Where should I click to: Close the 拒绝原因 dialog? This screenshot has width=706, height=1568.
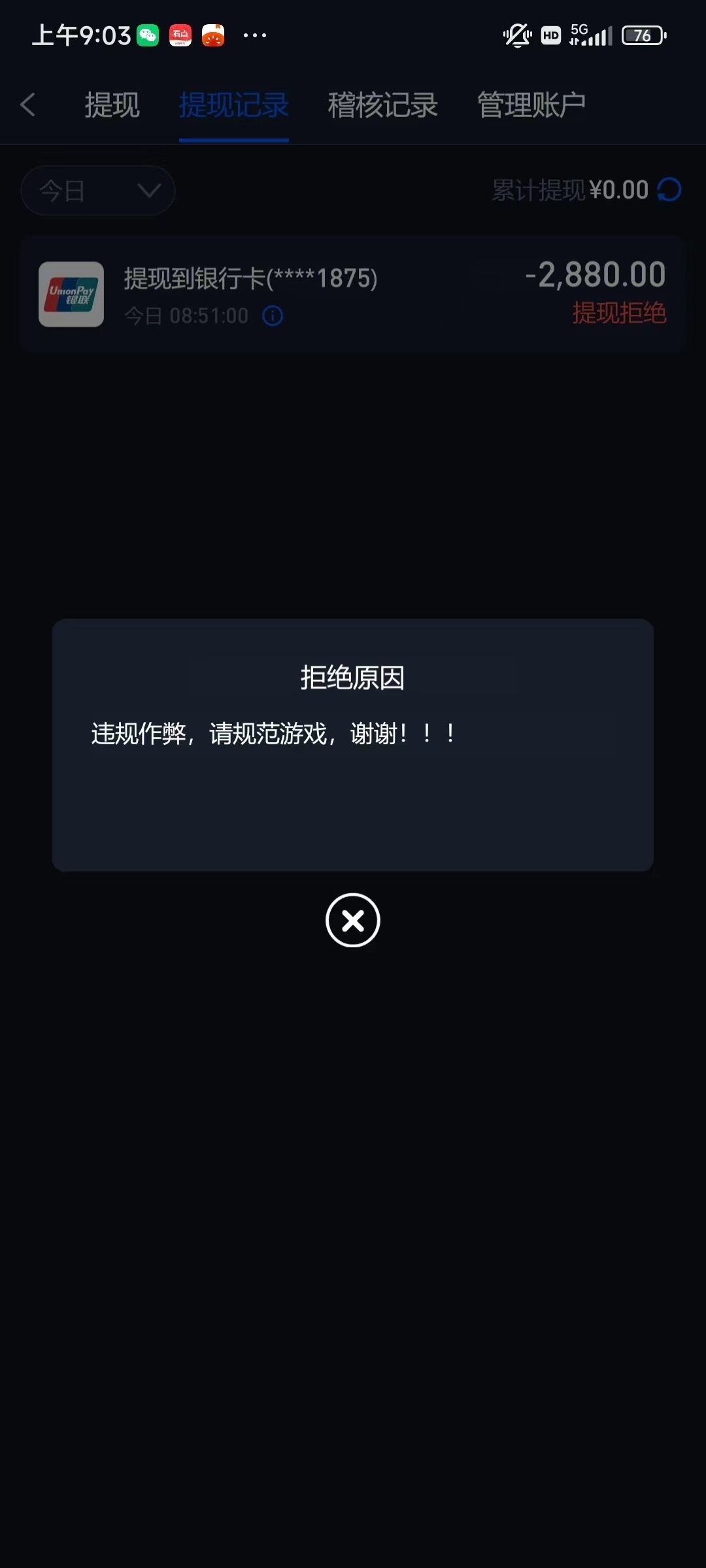tap(353, 920)
